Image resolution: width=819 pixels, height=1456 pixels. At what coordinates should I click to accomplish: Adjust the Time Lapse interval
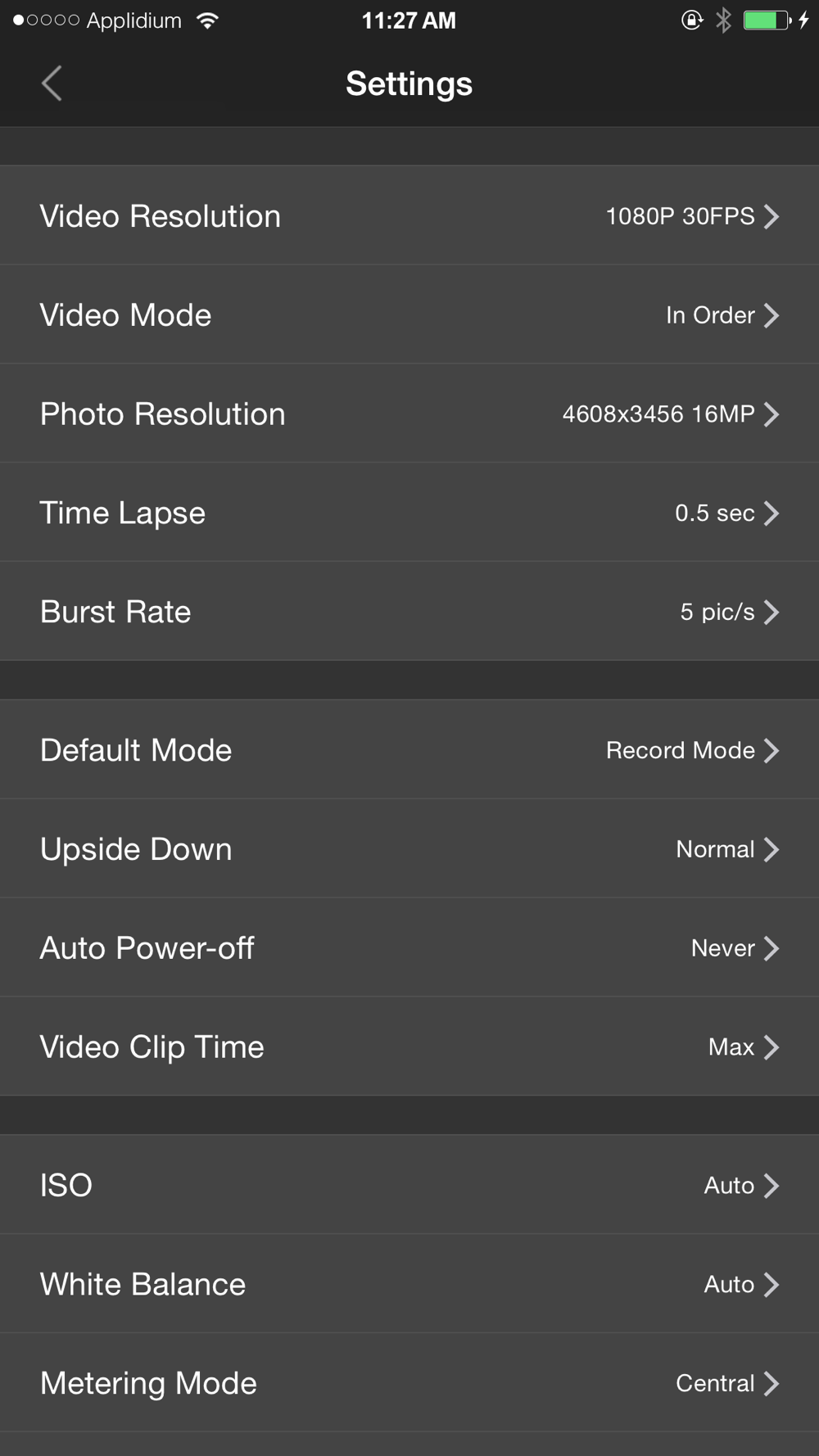coord(409,513)
